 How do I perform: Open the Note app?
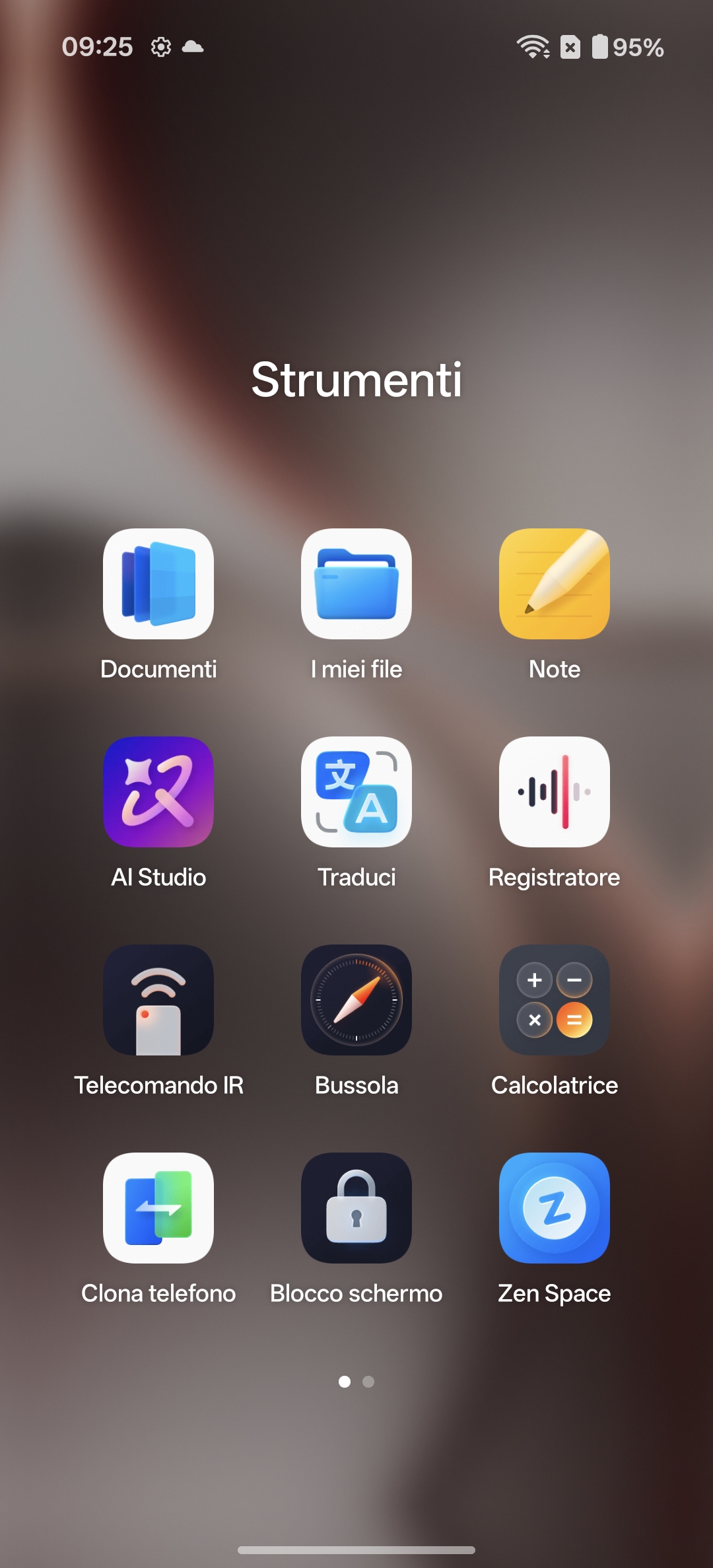[555, 584]
